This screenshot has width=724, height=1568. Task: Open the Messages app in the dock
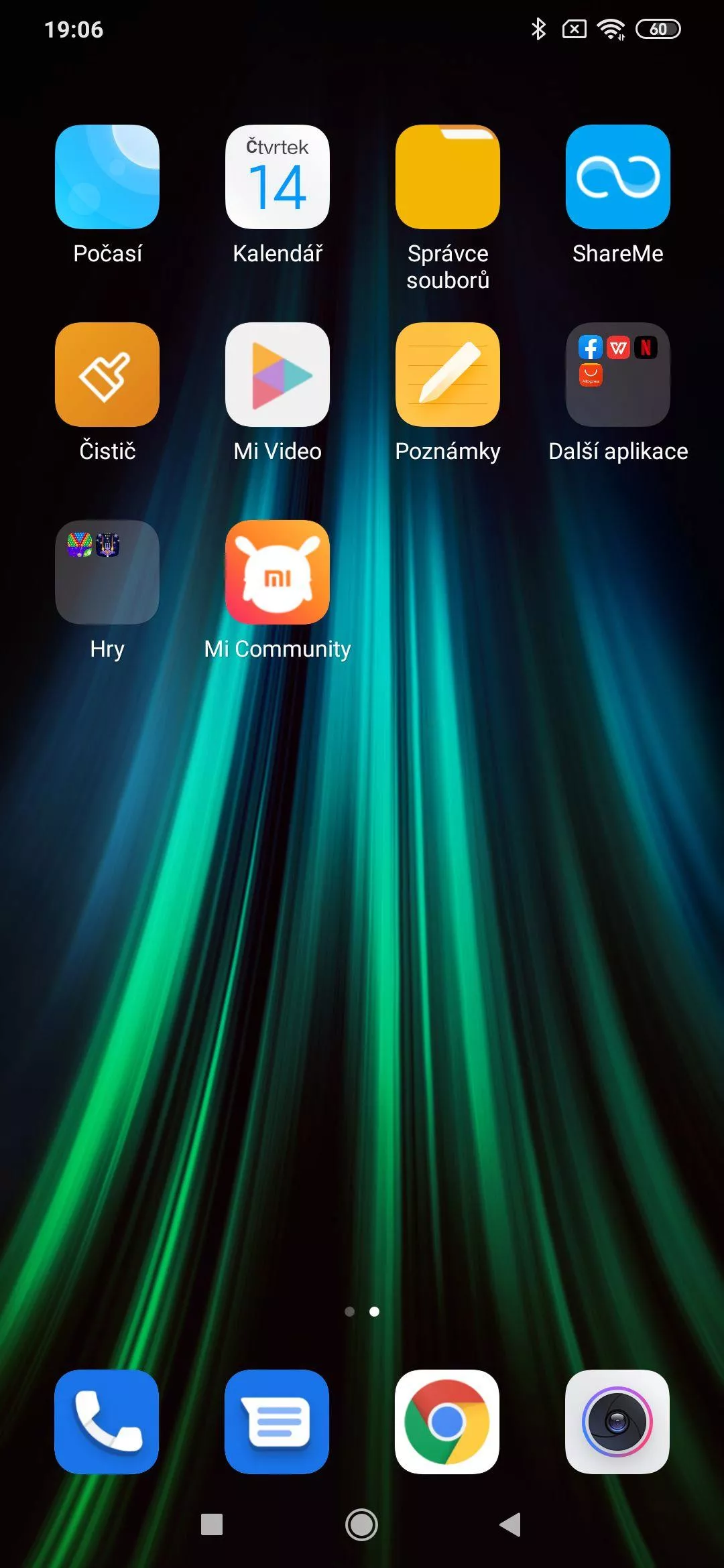point(277,1421)
